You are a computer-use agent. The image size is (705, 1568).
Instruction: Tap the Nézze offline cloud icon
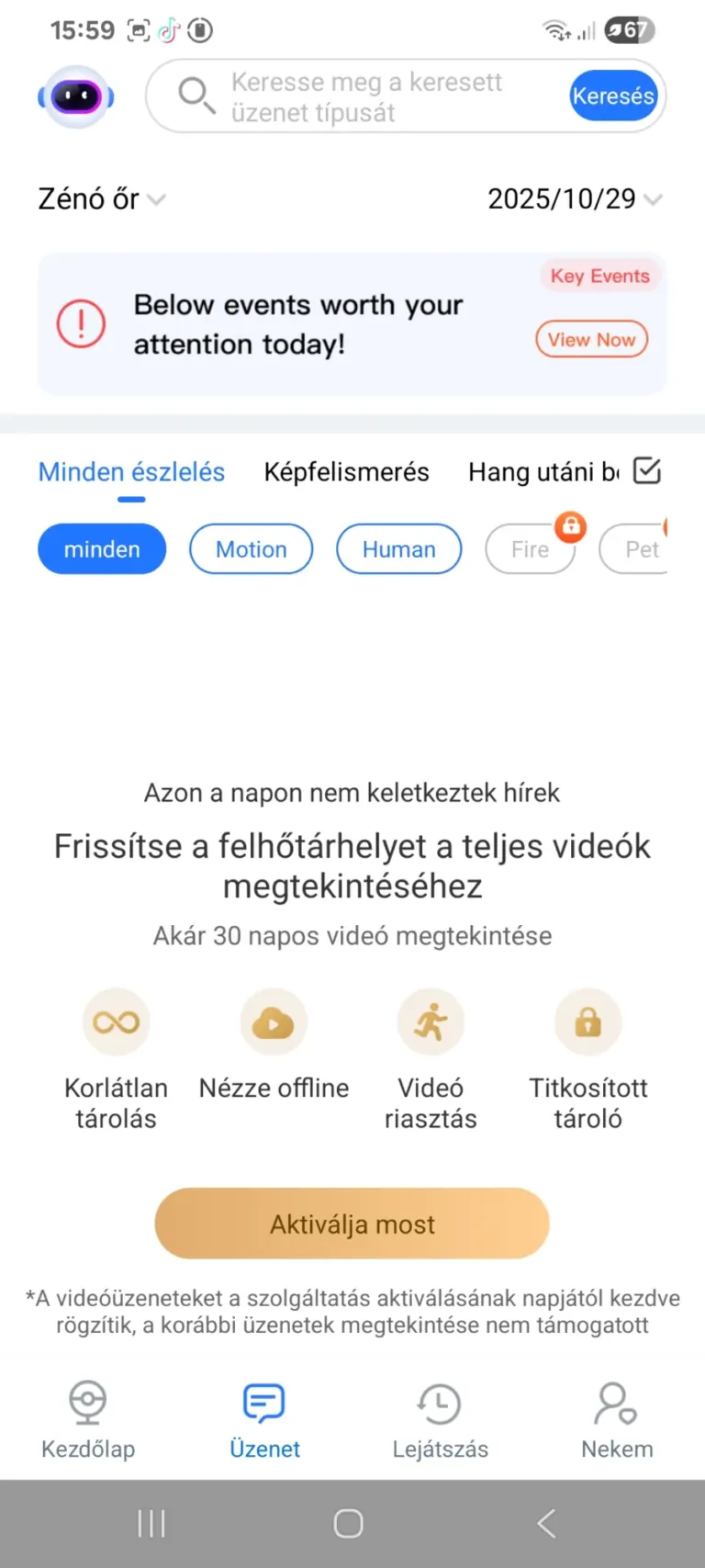click(x=274, y=1021)
